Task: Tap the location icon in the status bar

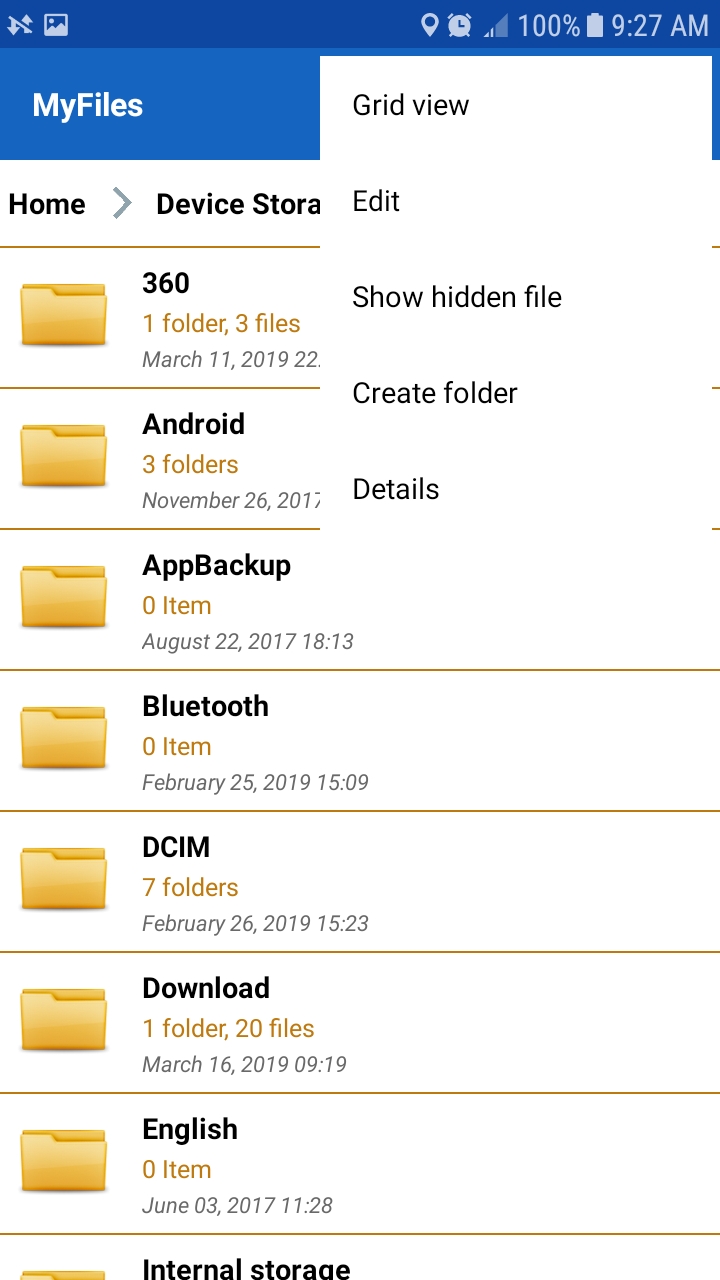Action: (x=430, y=25)
